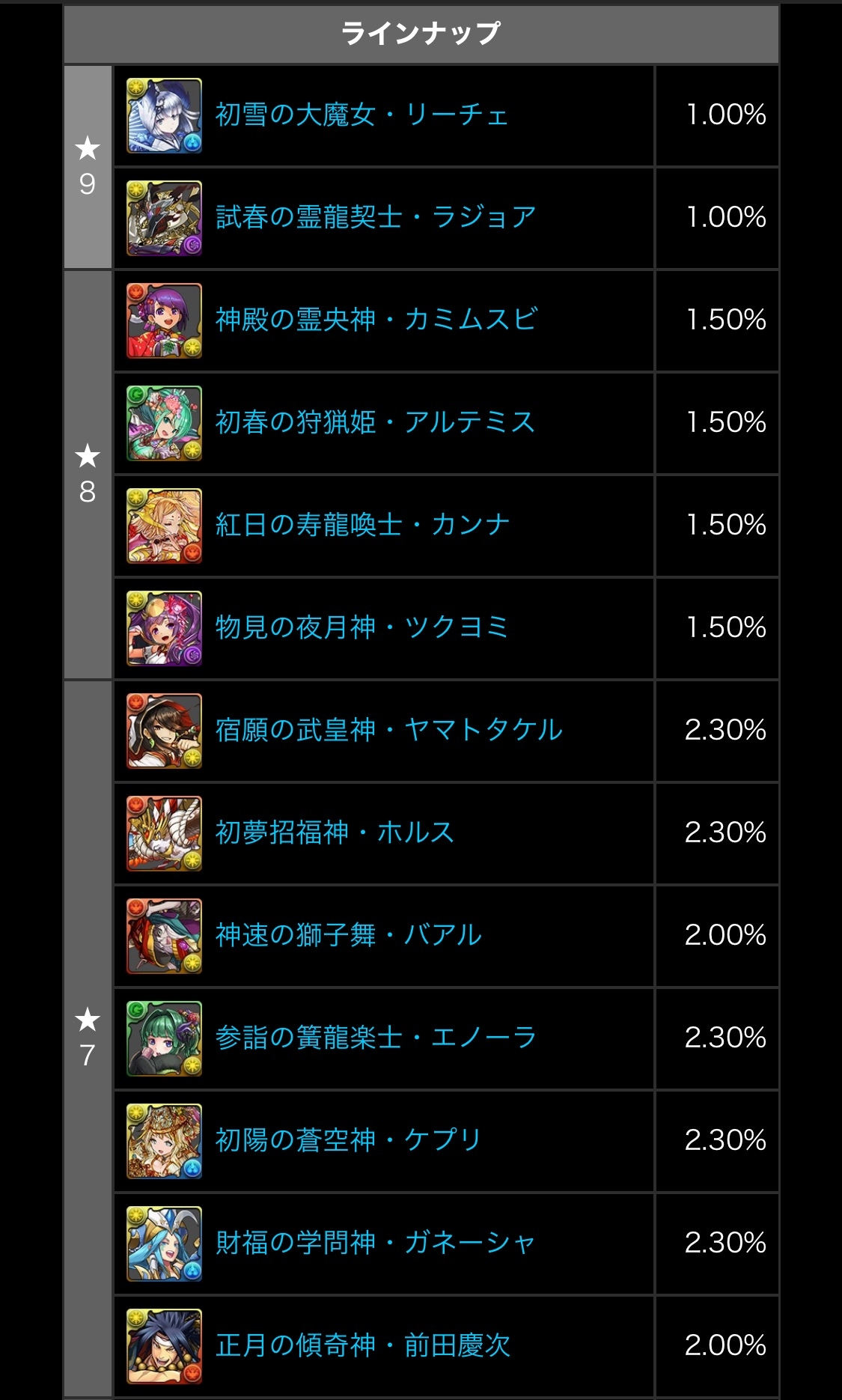Open 参詣の簧龍楽士・エノーラ details
The width and height of the screenshot is (842, 1400).
pyautogui.click(x=376, y=1038)
